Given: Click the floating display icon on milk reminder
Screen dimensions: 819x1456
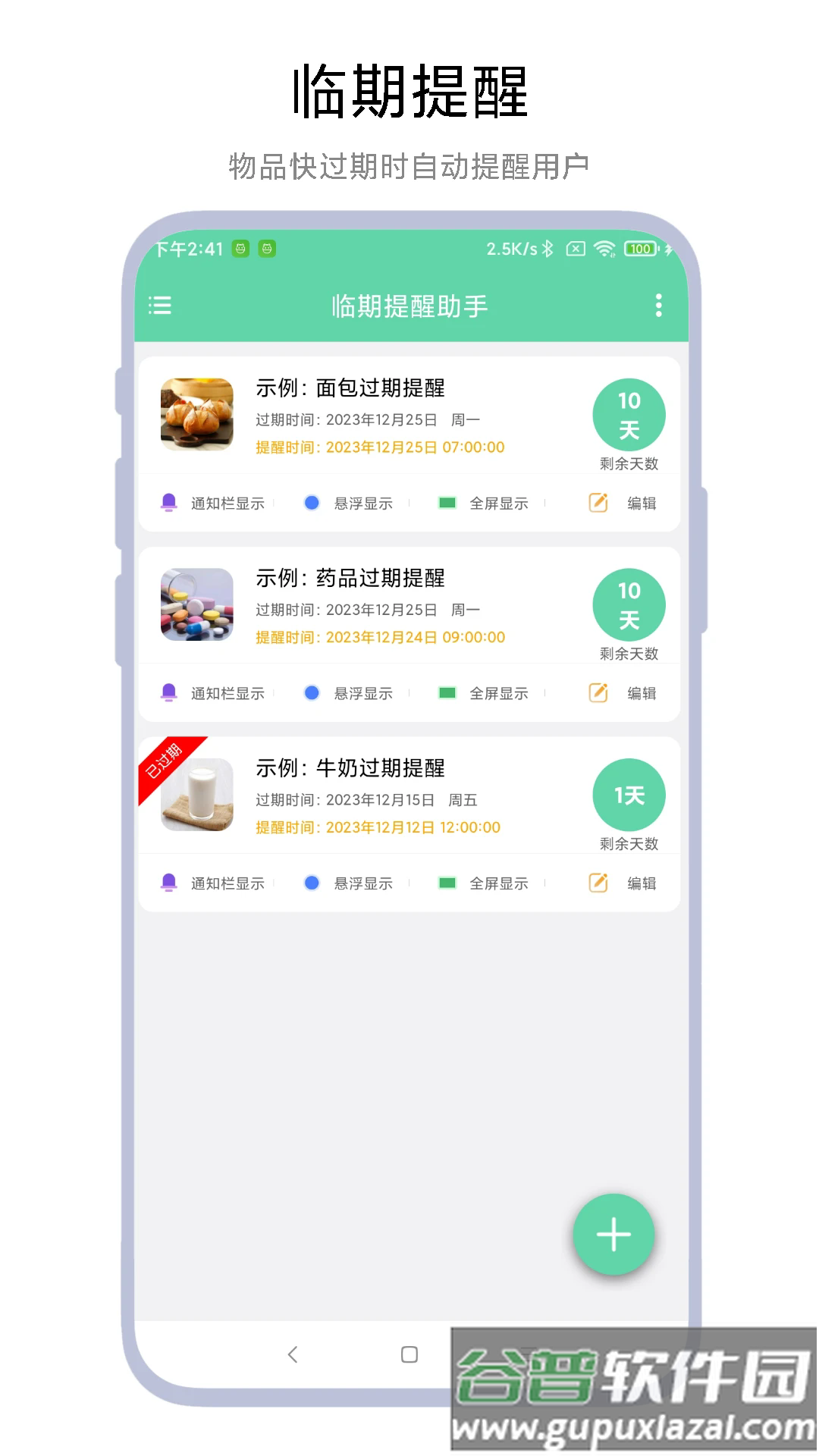Looking at the screenshot, I should (x=311, y=883).
